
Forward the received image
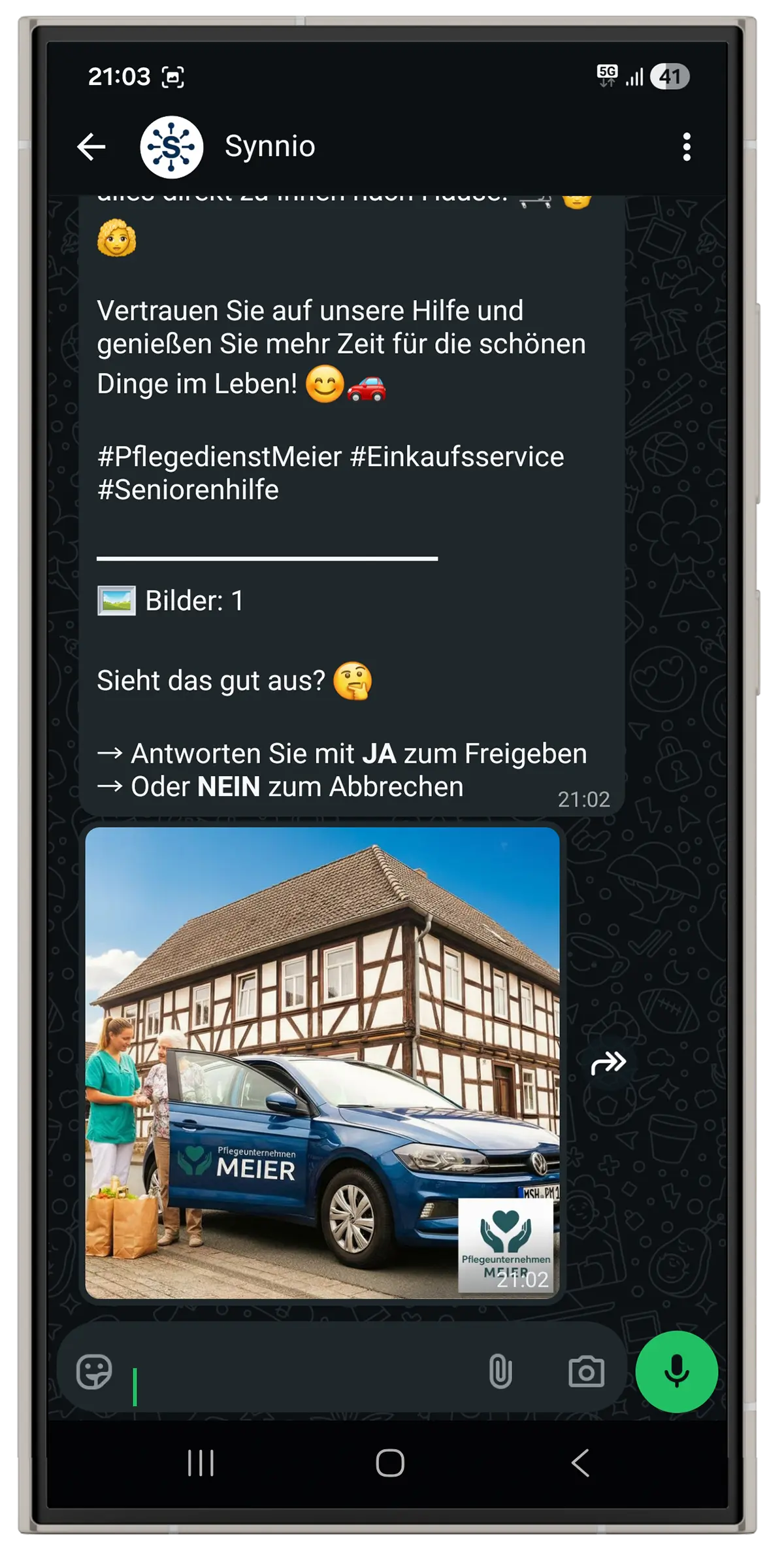tap(608, 1064)
